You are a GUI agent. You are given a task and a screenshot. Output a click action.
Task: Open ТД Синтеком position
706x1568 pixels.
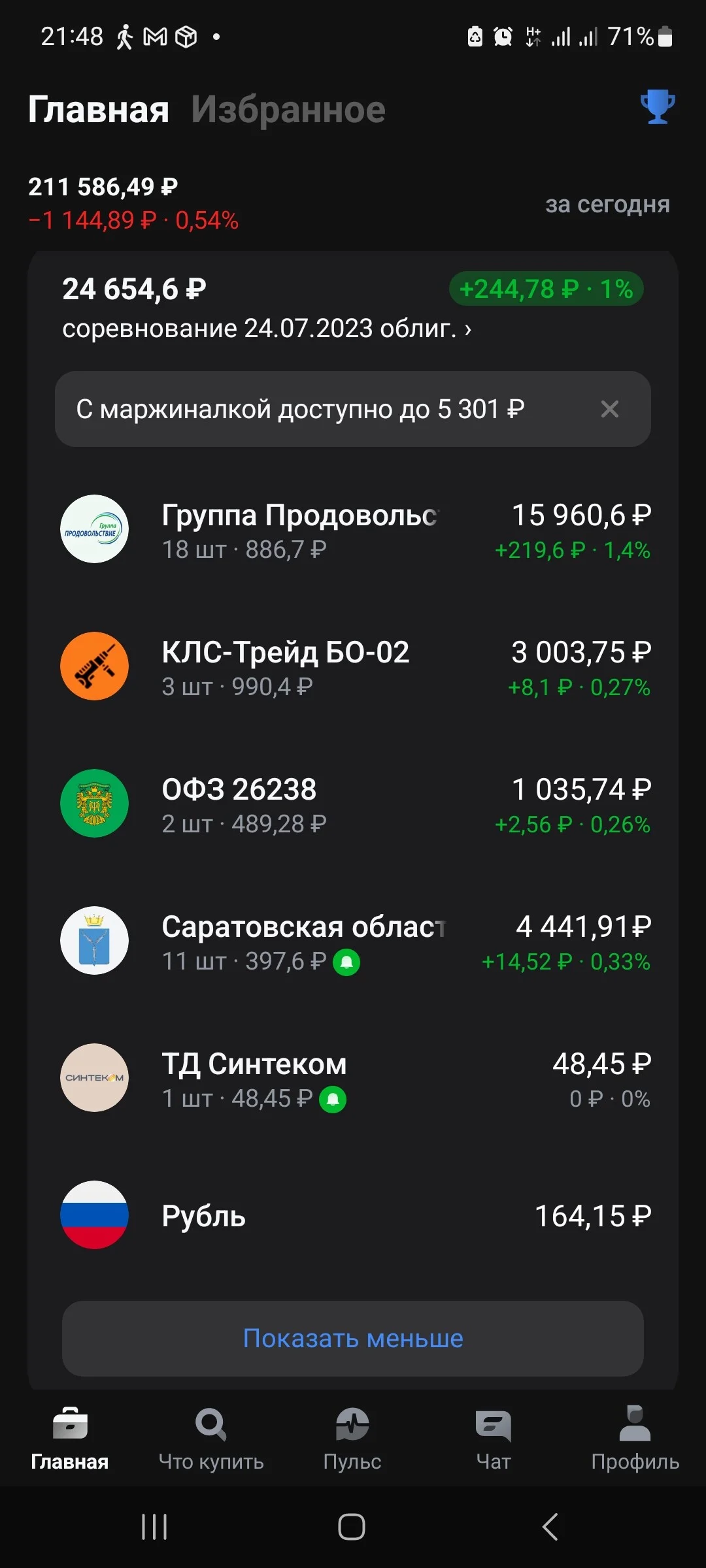pyautogui.click(x=353, y=1079)
